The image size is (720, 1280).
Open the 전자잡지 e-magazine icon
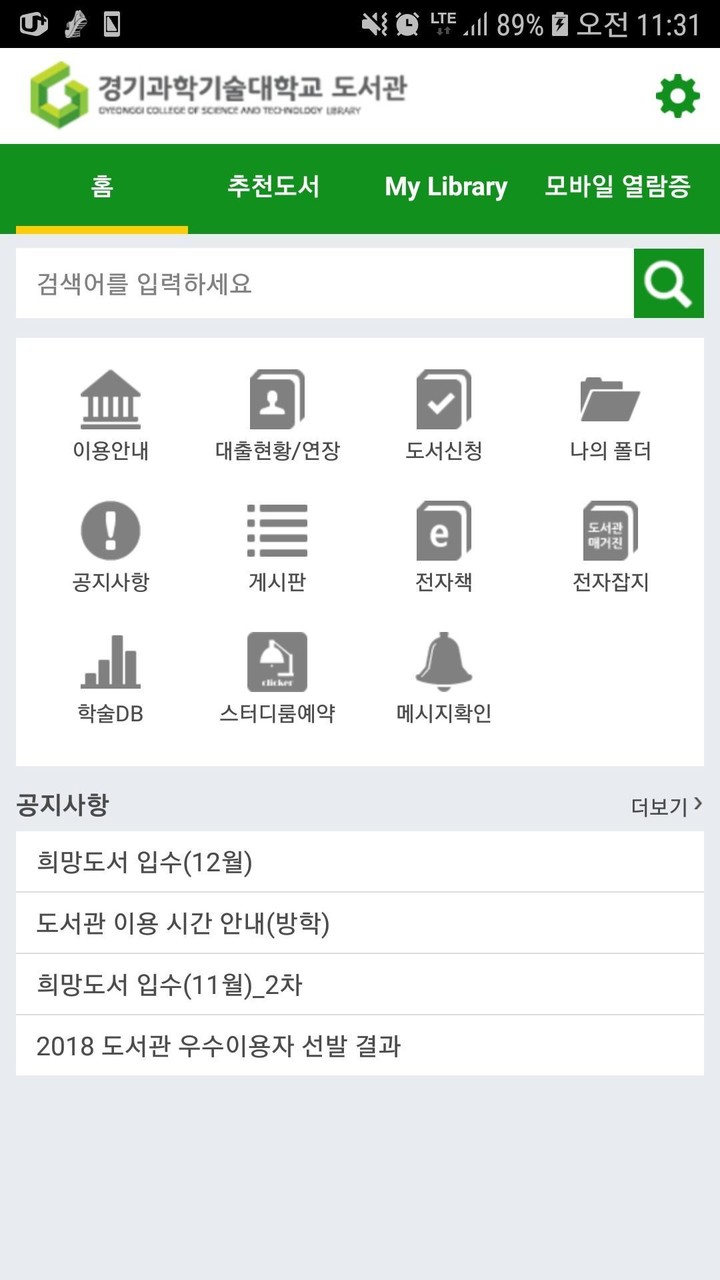[608, 543]
